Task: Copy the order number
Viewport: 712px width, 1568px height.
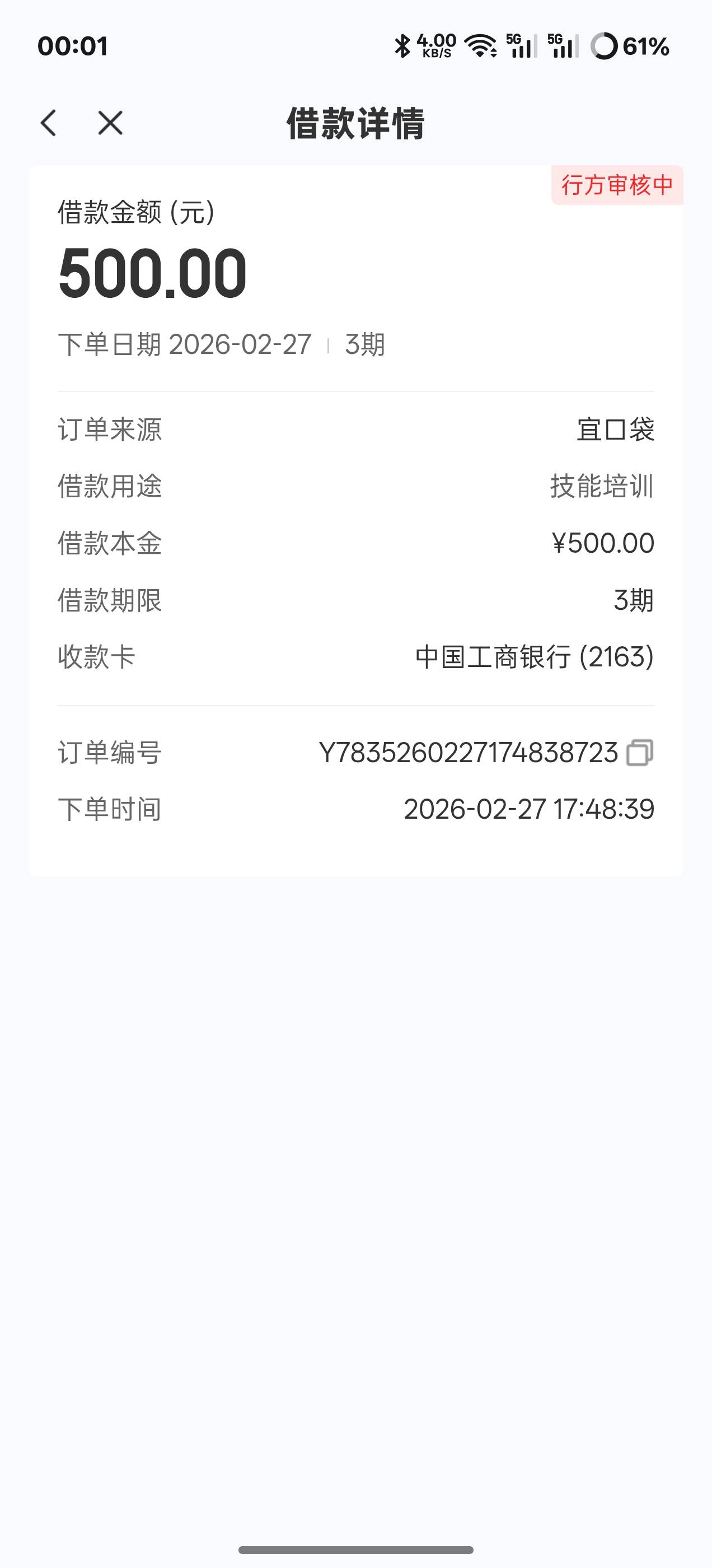Action: [x=640, y=752]
